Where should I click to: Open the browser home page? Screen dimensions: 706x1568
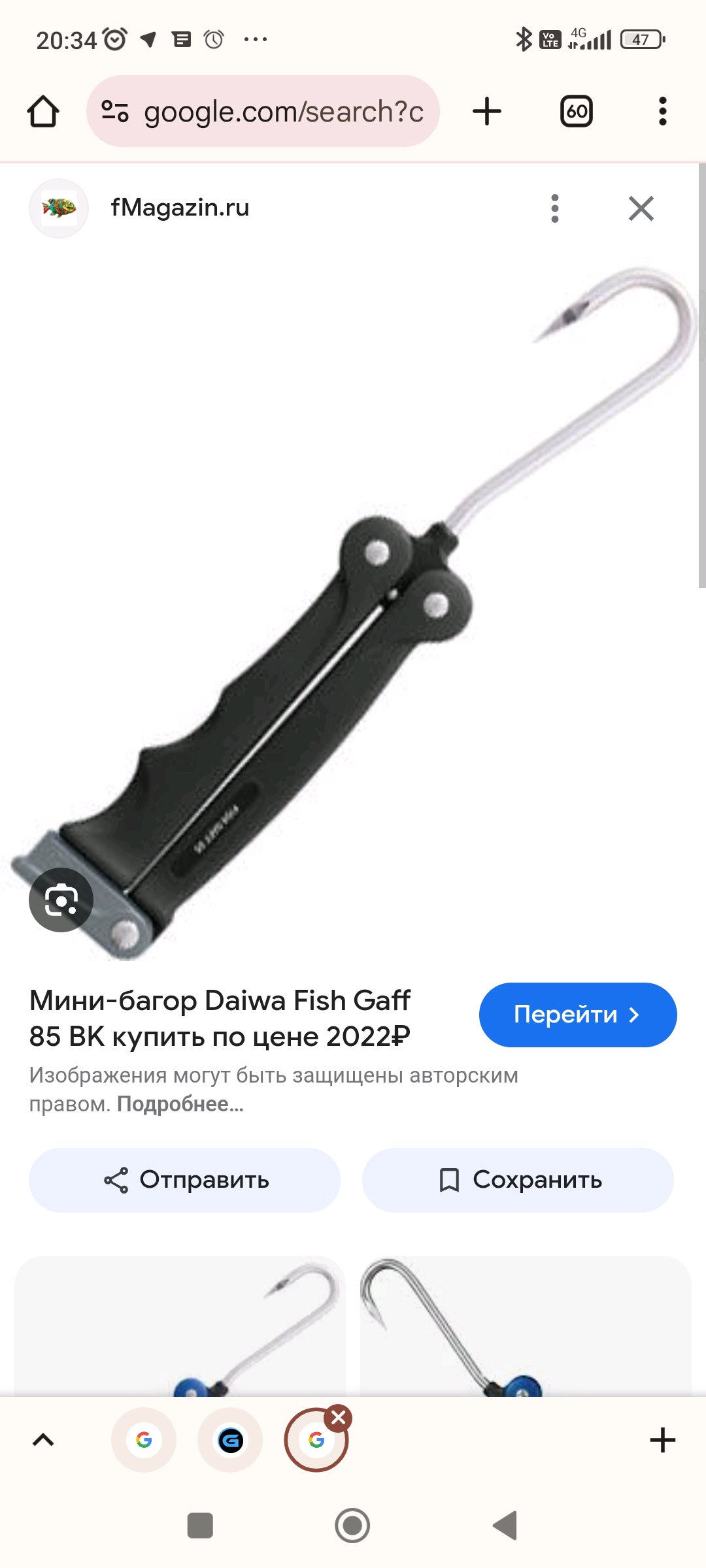pyautogui.click(x=43, y=111)
